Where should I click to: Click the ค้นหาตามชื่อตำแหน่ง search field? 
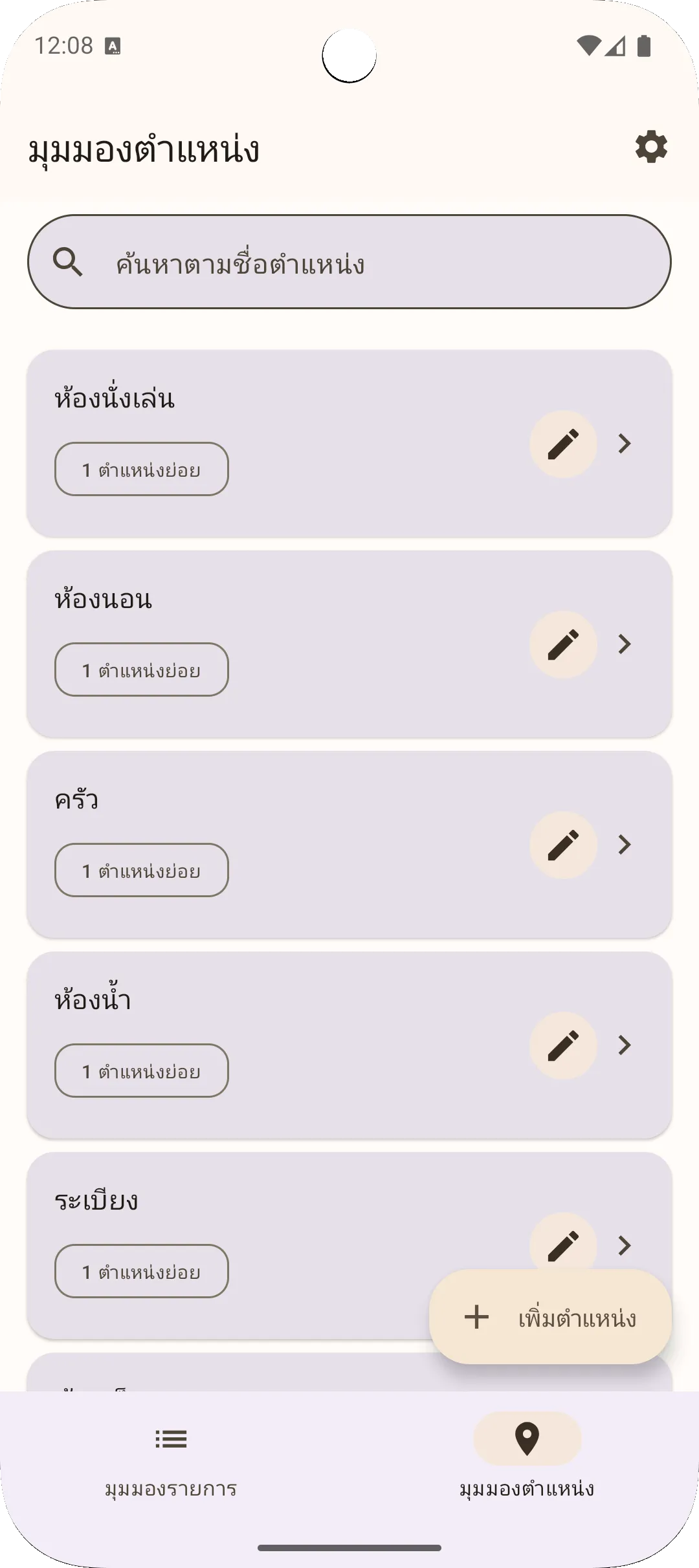[349, 261]
